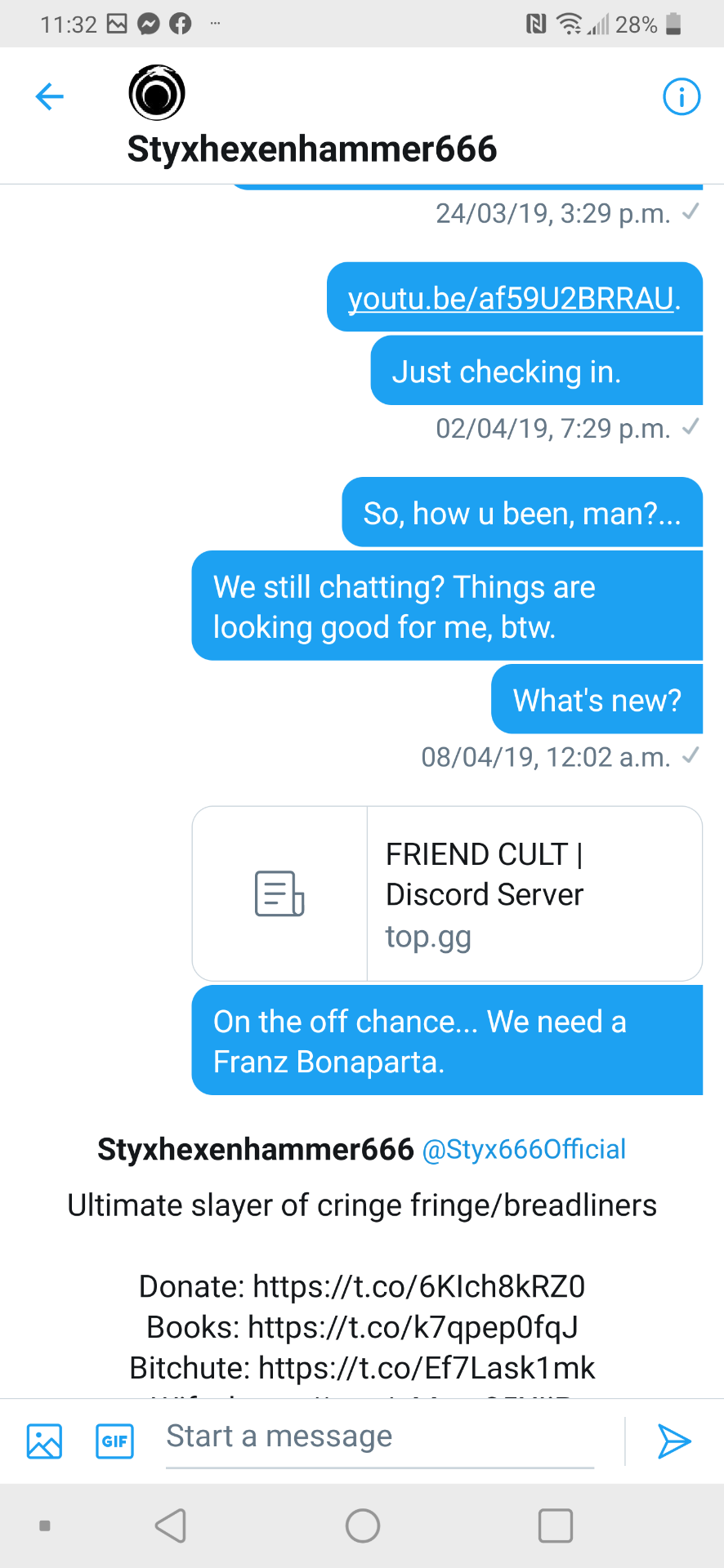The width and height of the screenshot is (724, 1568).
Task: Open Styxhexenhammer666 profile avatar
Action: pyautogui.click(x=157, y=93)
